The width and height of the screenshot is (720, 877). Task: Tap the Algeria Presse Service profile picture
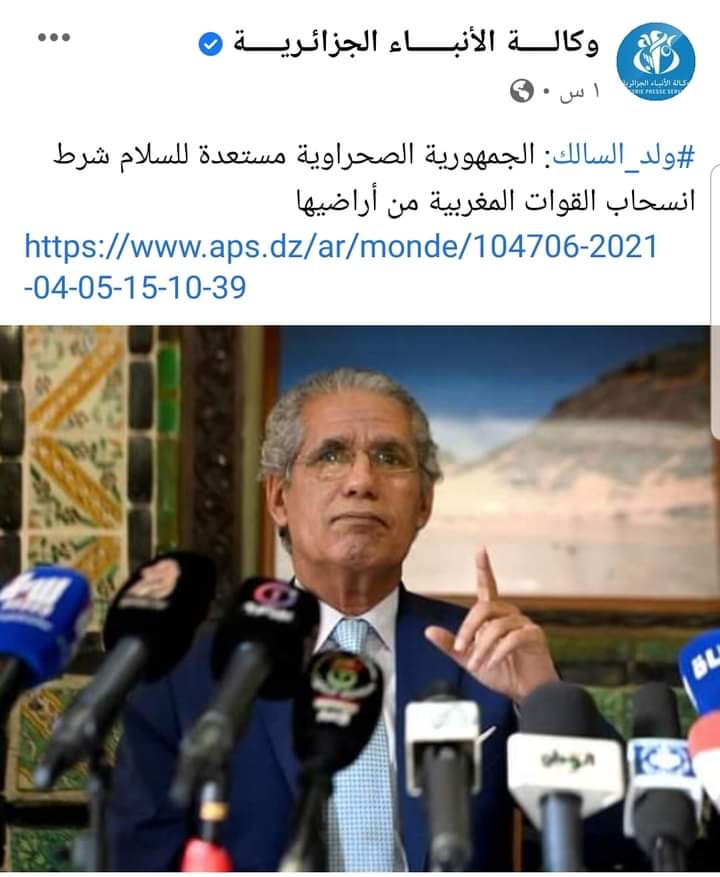point(655,60)
